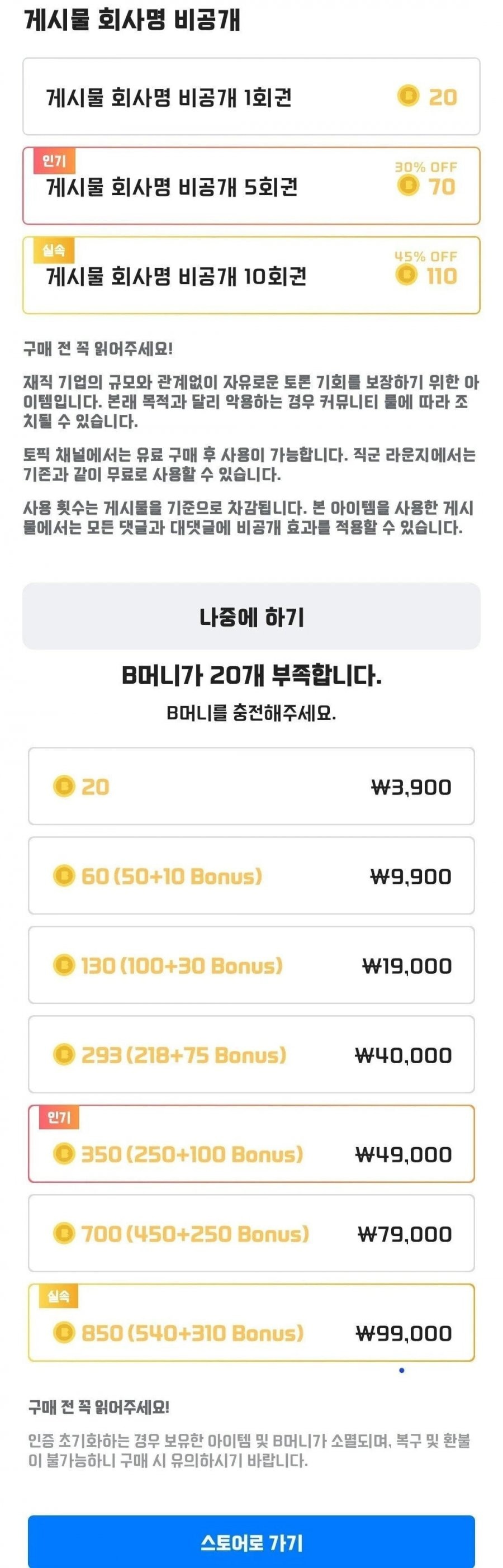Go to the store via 스토어로 가기
Image resolution: width=503 pixels, height=1568 pixels.
coord(251,1541)
